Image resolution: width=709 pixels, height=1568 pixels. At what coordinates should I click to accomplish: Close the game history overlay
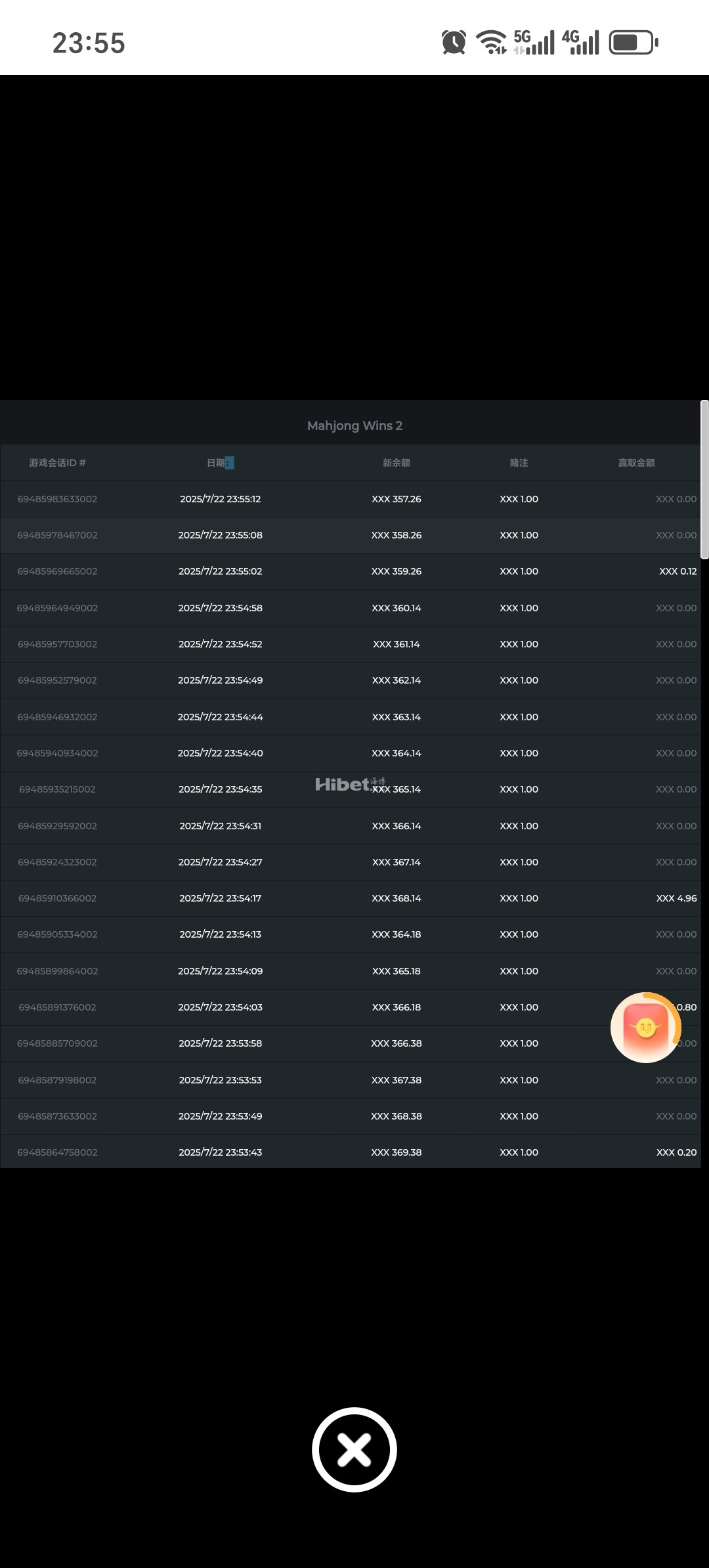click(354, 1449)
